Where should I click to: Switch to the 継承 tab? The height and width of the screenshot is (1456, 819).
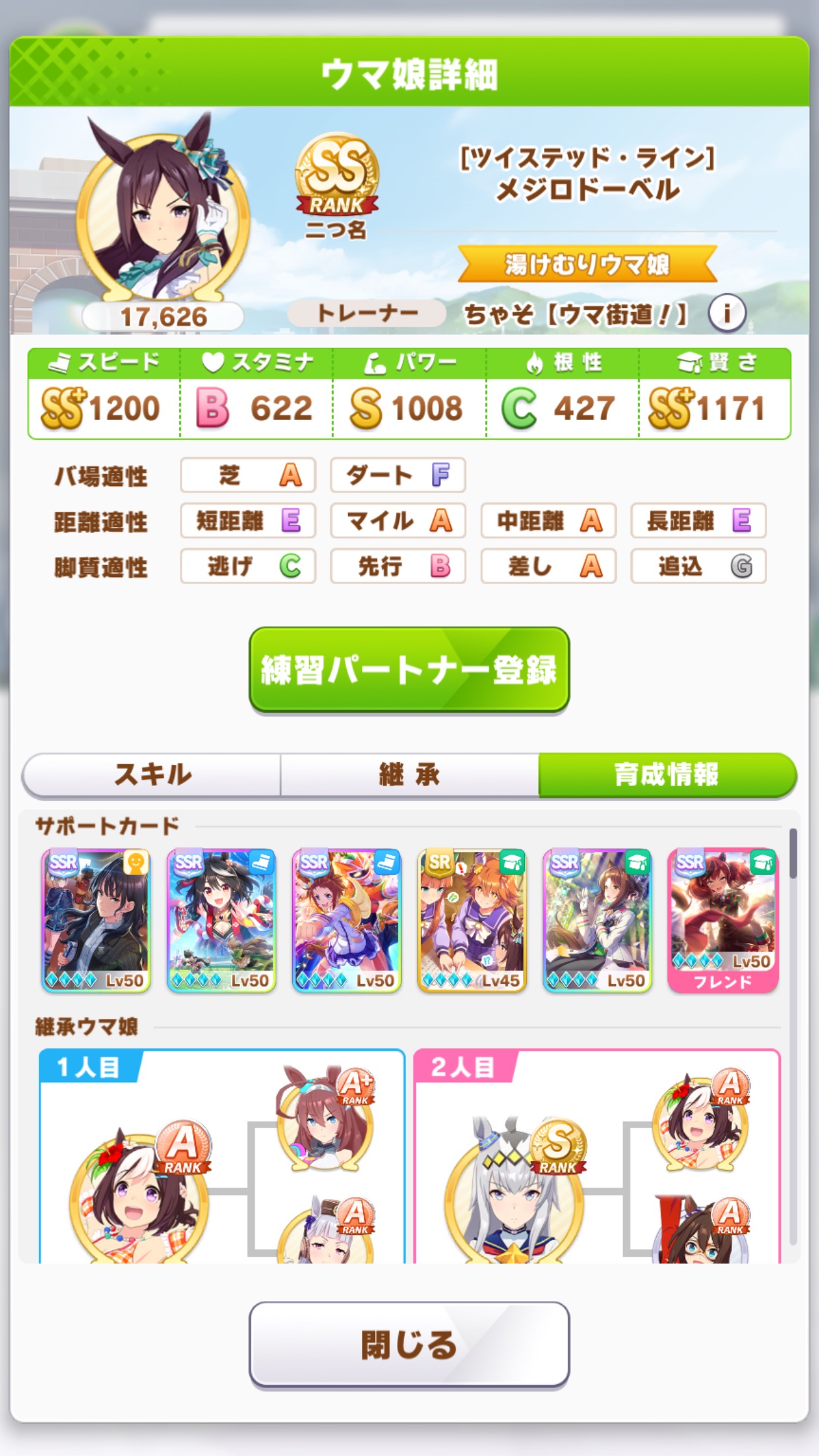point(409,774)
